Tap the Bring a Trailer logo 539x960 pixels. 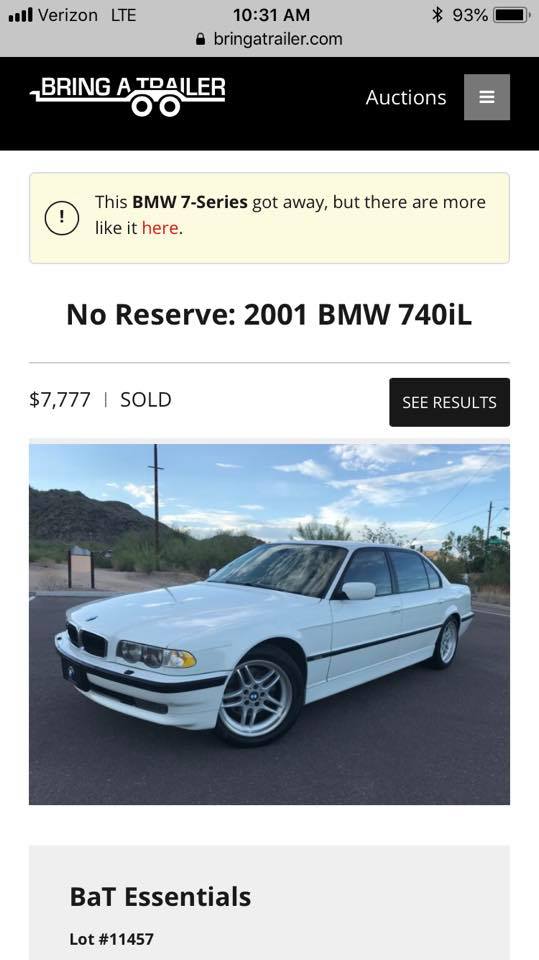(128, 96)
